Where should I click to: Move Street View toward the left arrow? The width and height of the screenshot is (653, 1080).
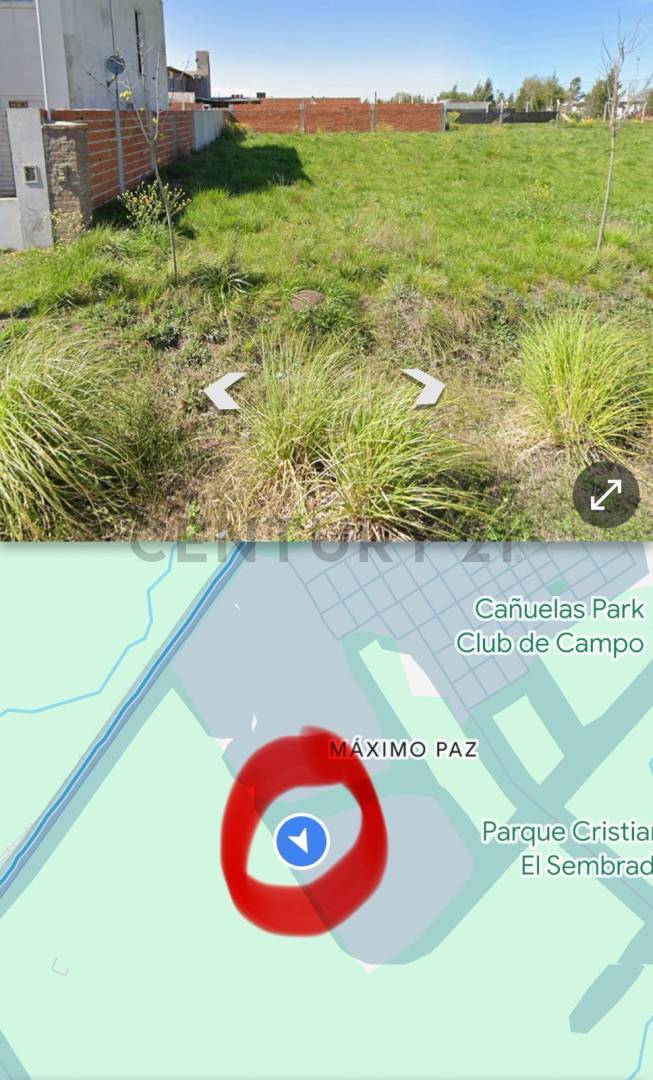tap(224, 391)
